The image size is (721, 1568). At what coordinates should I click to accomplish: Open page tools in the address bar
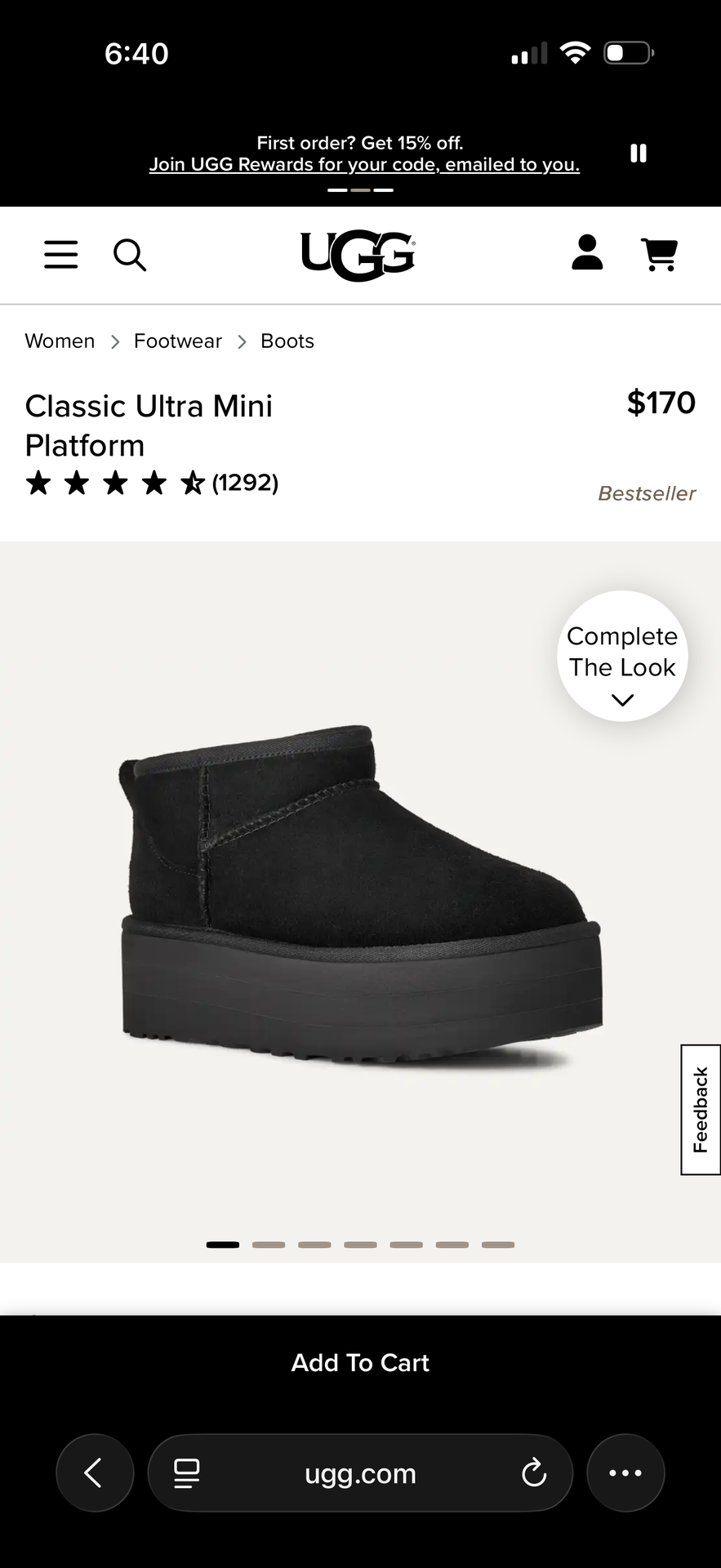pyautogui.click(x=187, y=1473)
